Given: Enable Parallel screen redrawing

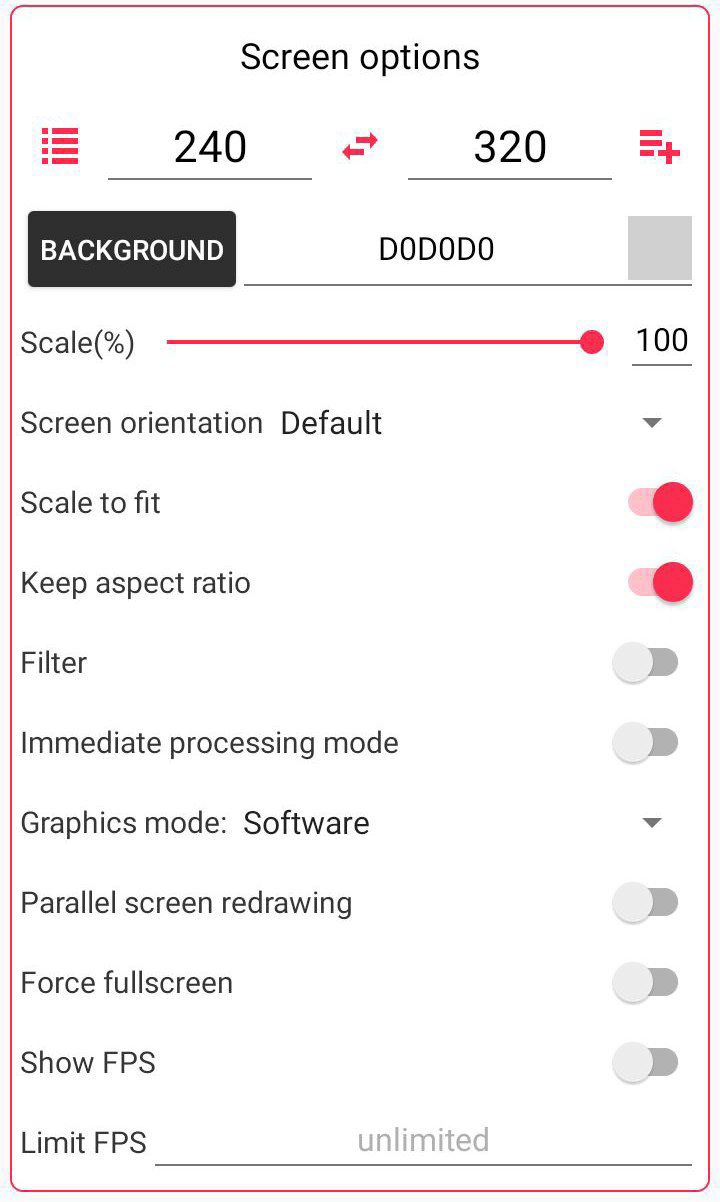Looking at the screenshot, I should [646, 902].
